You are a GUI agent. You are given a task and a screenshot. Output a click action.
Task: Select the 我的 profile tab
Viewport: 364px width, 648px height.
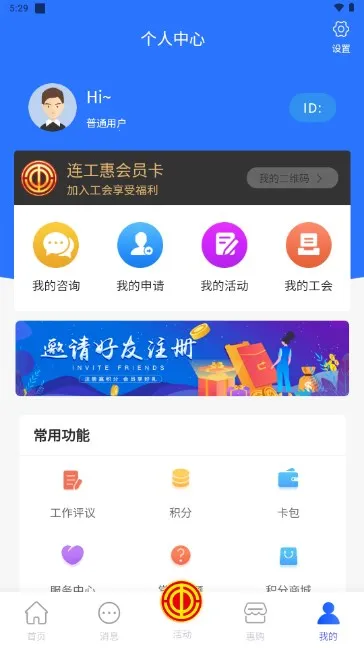click(328, 620)
